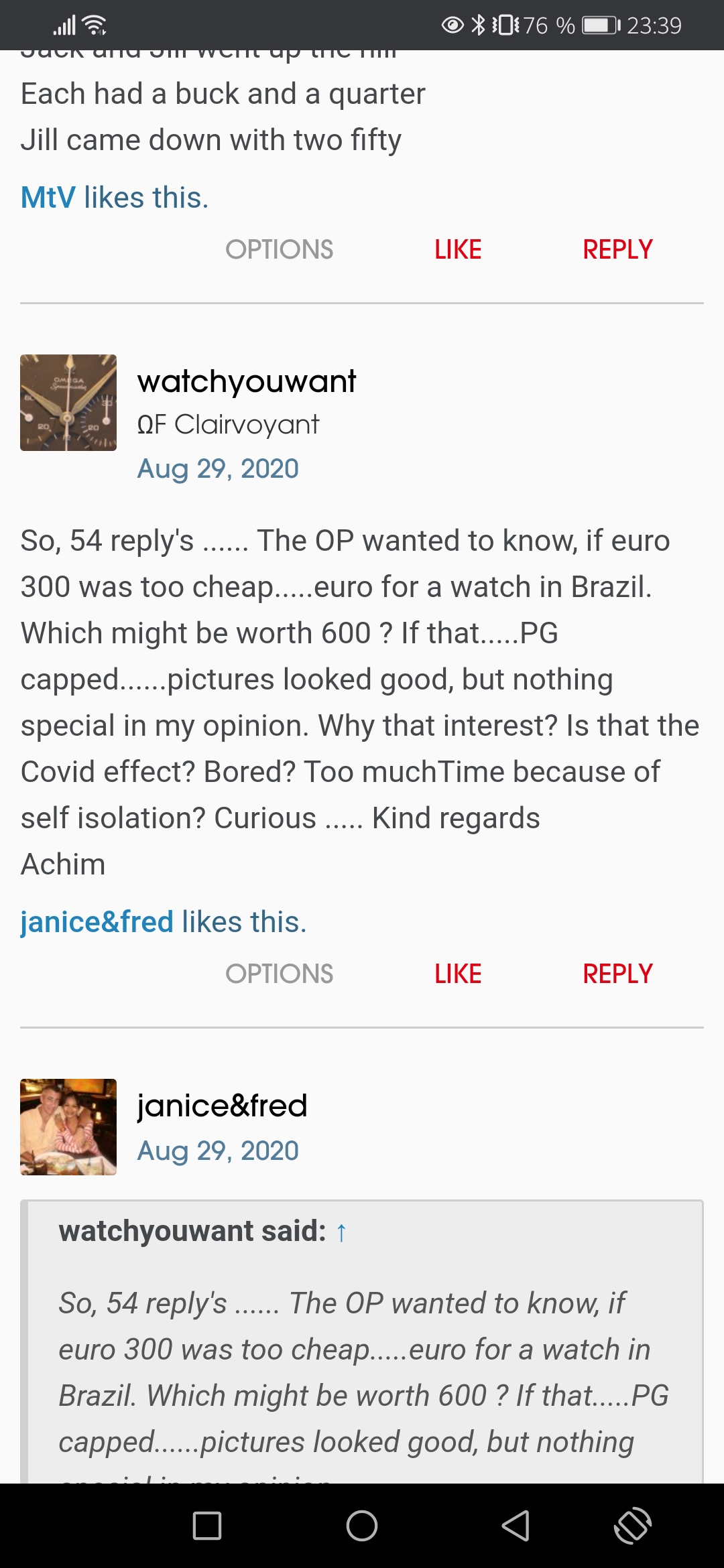The height and width of the screenshot is (1568, 724).
Task: View watchyouwant's profile via username
Action: click(x=246, y=381)
